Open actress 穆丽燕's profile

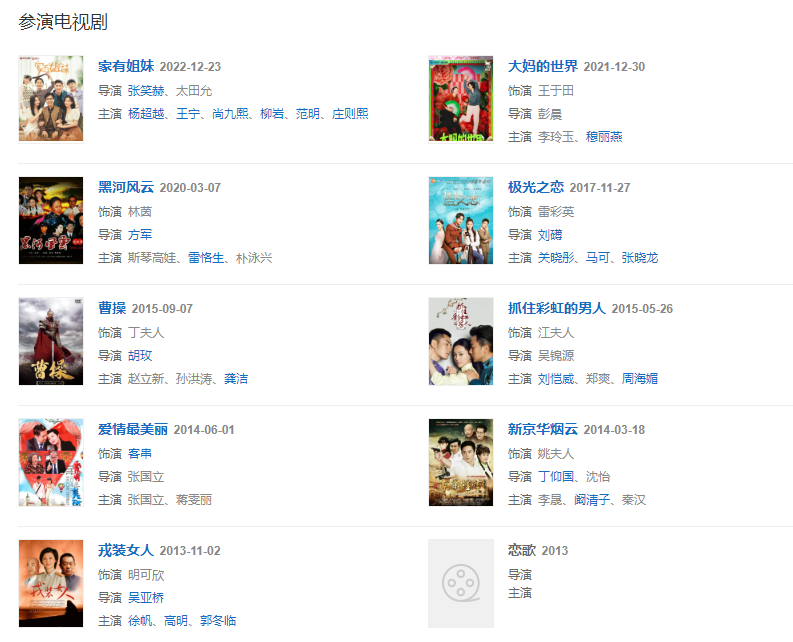[x=604, y=137]
